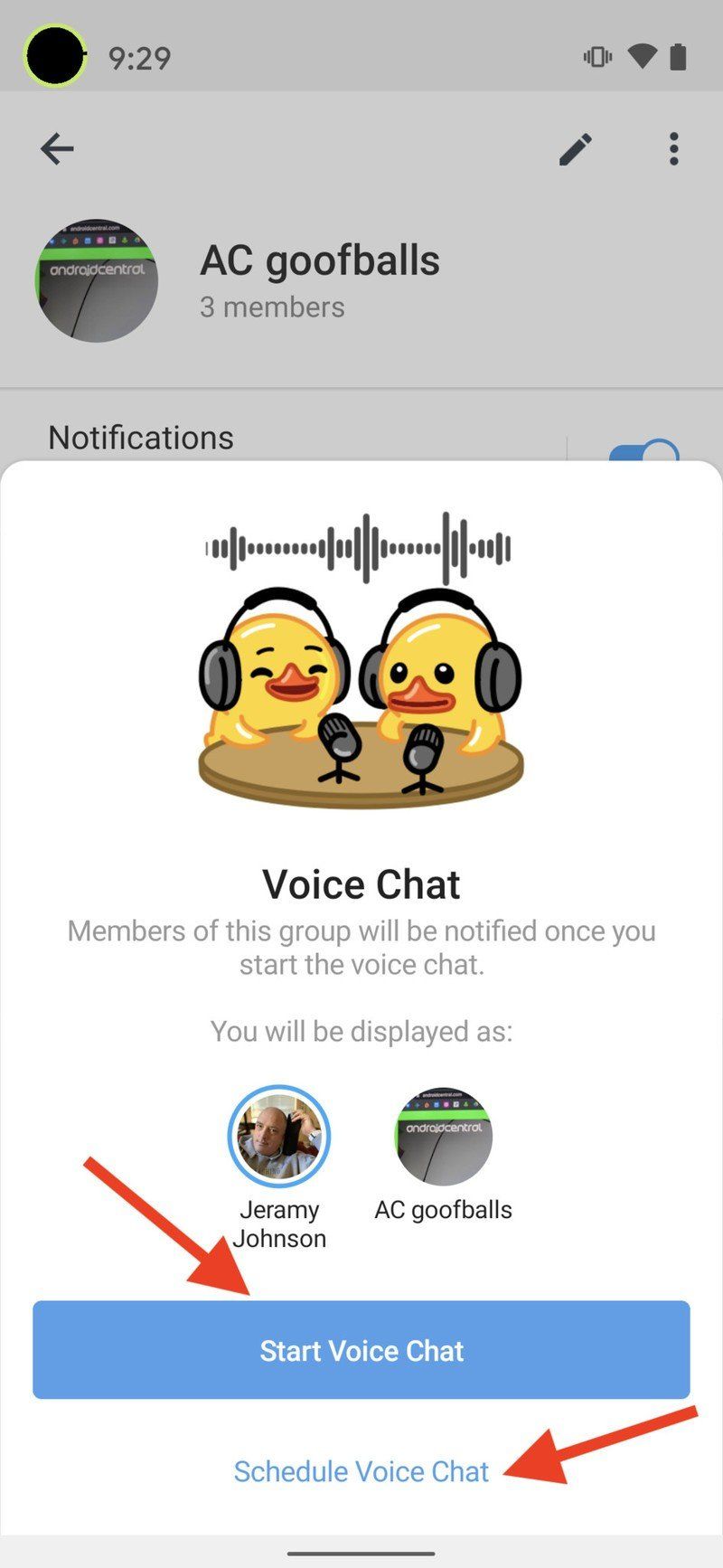
Task: Tap the pencil icon to edit the group
Action: click(574, 148)
